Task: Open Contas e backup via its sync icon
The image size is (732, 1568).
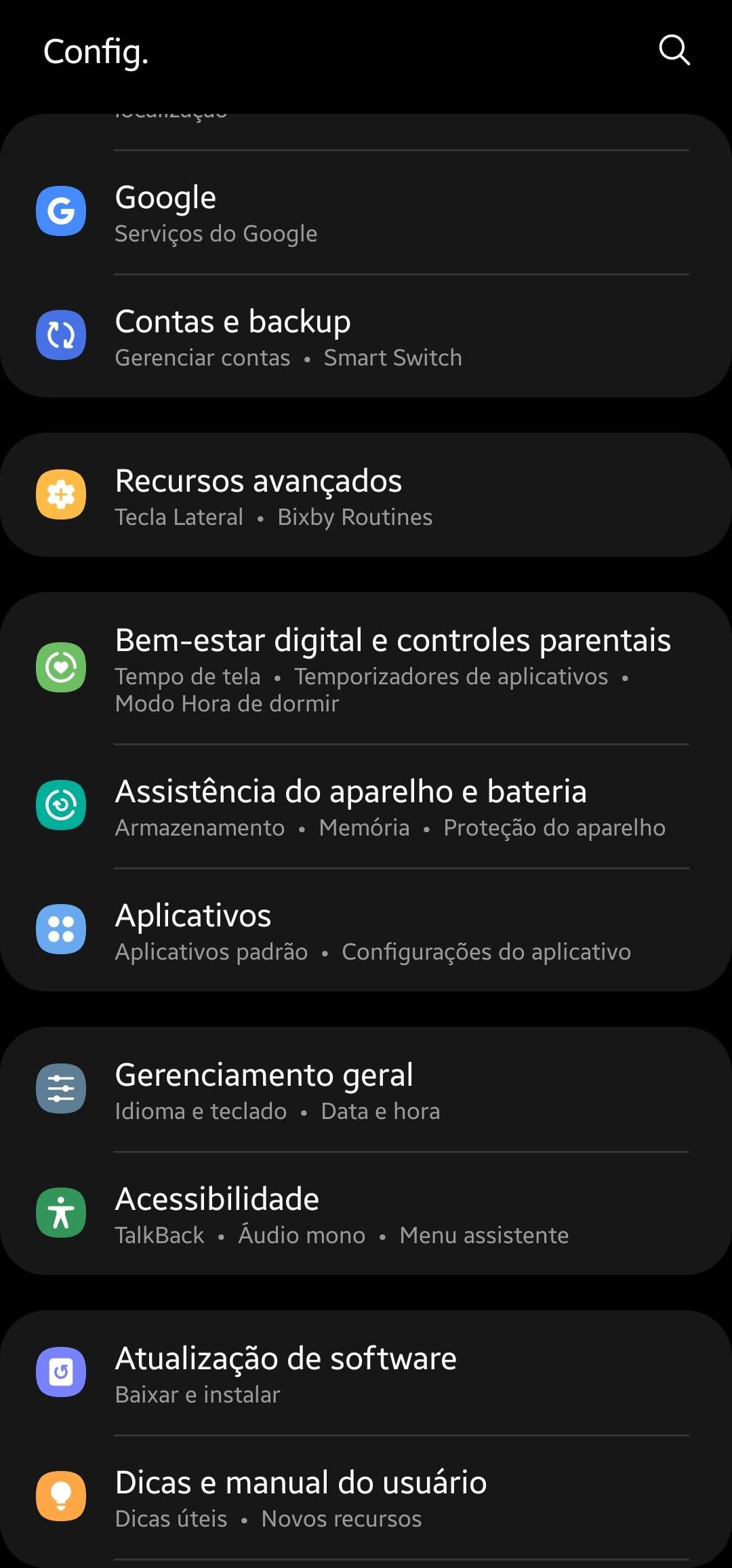Action: tap(60, 335)
